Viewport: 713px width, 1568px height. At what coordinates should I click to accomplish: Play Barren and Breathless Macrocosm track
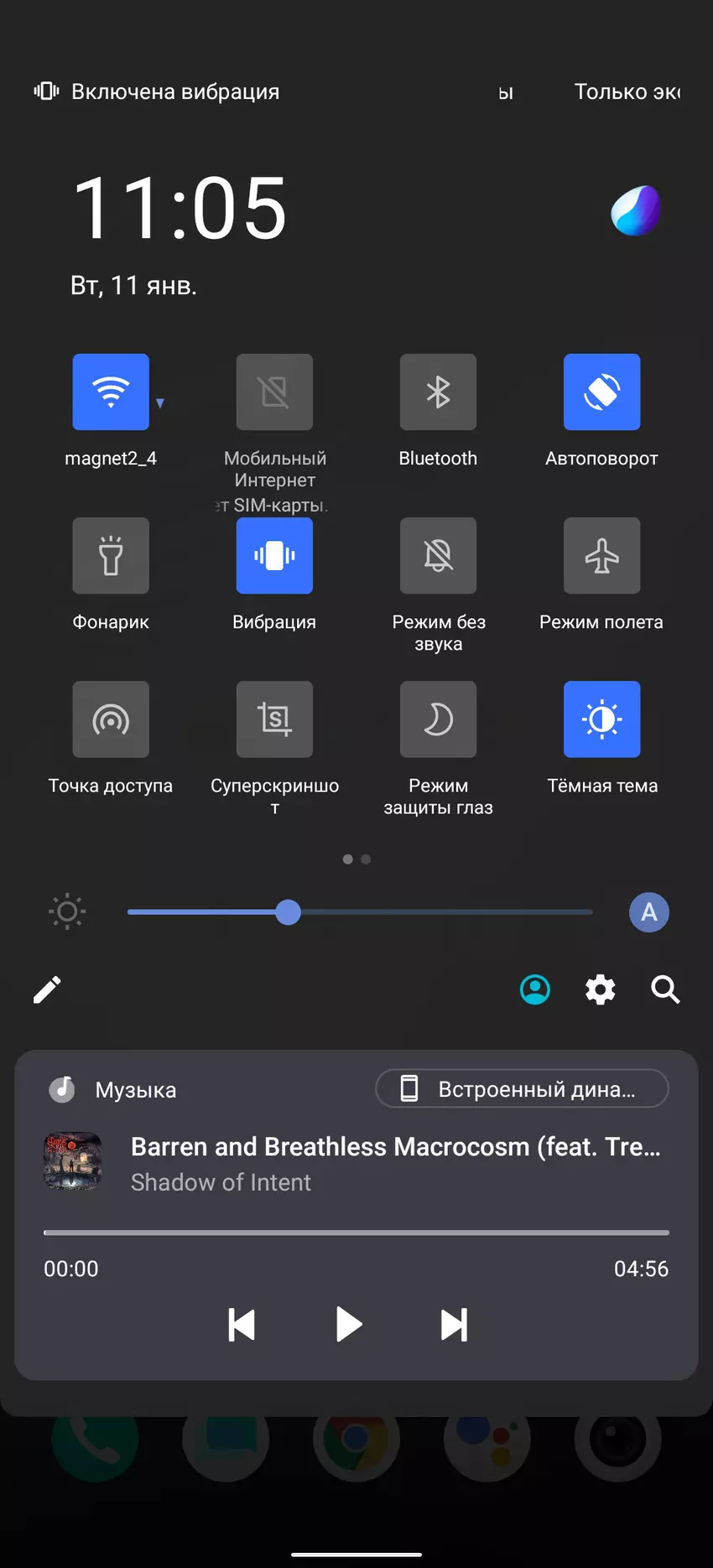point(348,1325)
